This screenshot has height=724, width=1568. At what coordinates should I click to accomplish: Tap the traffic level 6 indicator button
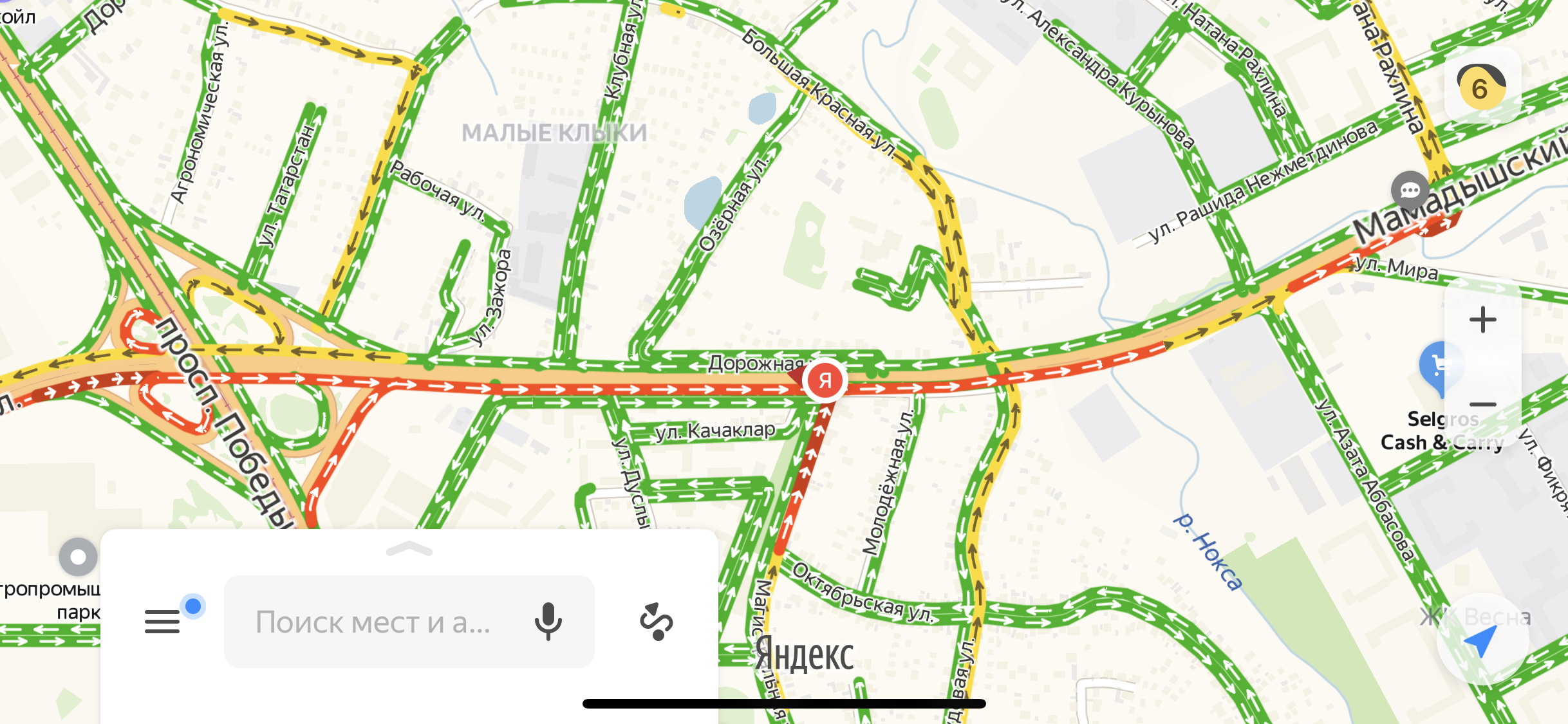click(x=1482, y=87)
